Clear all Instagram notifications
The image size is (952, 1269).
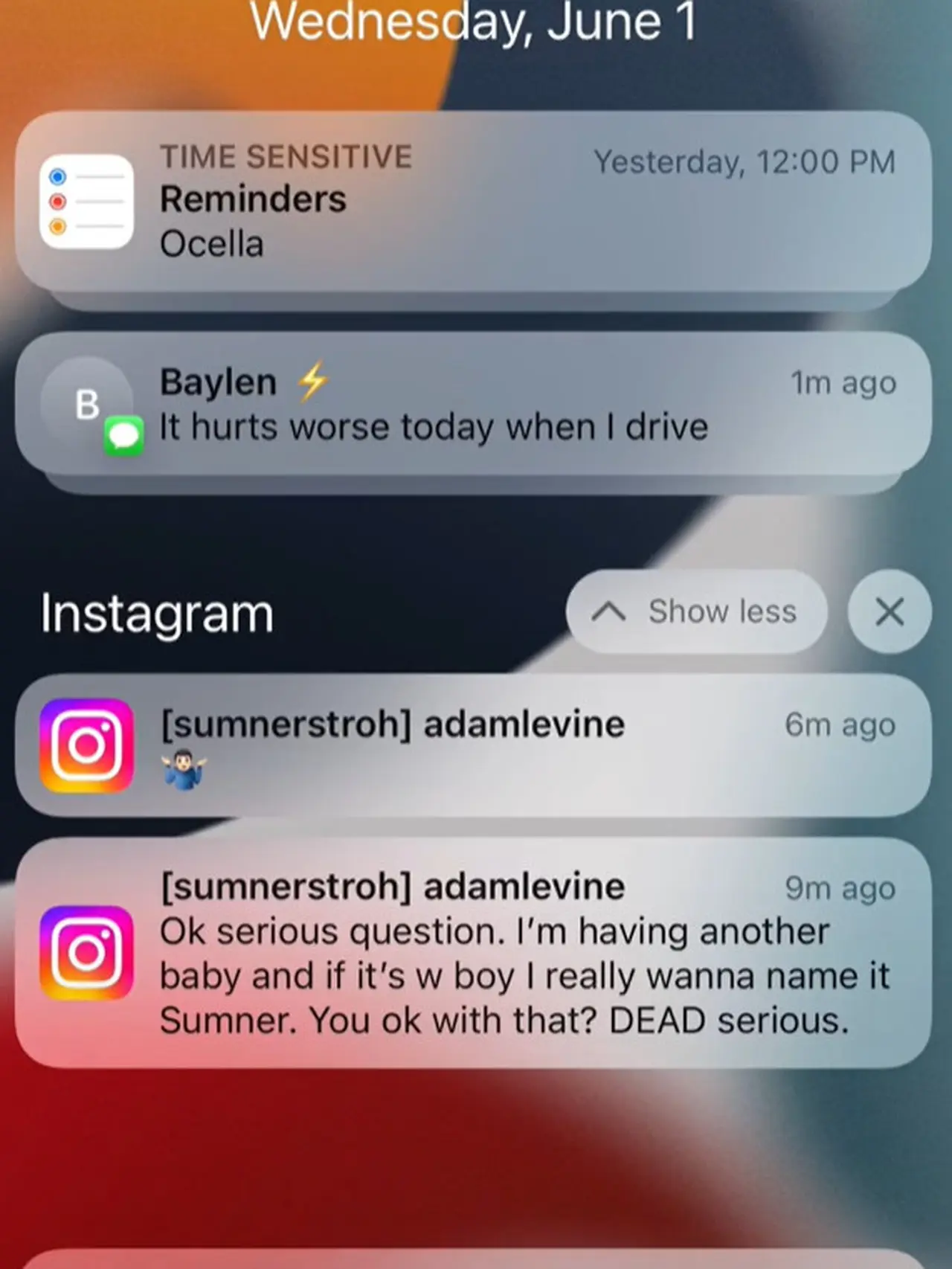click(889, 611)
